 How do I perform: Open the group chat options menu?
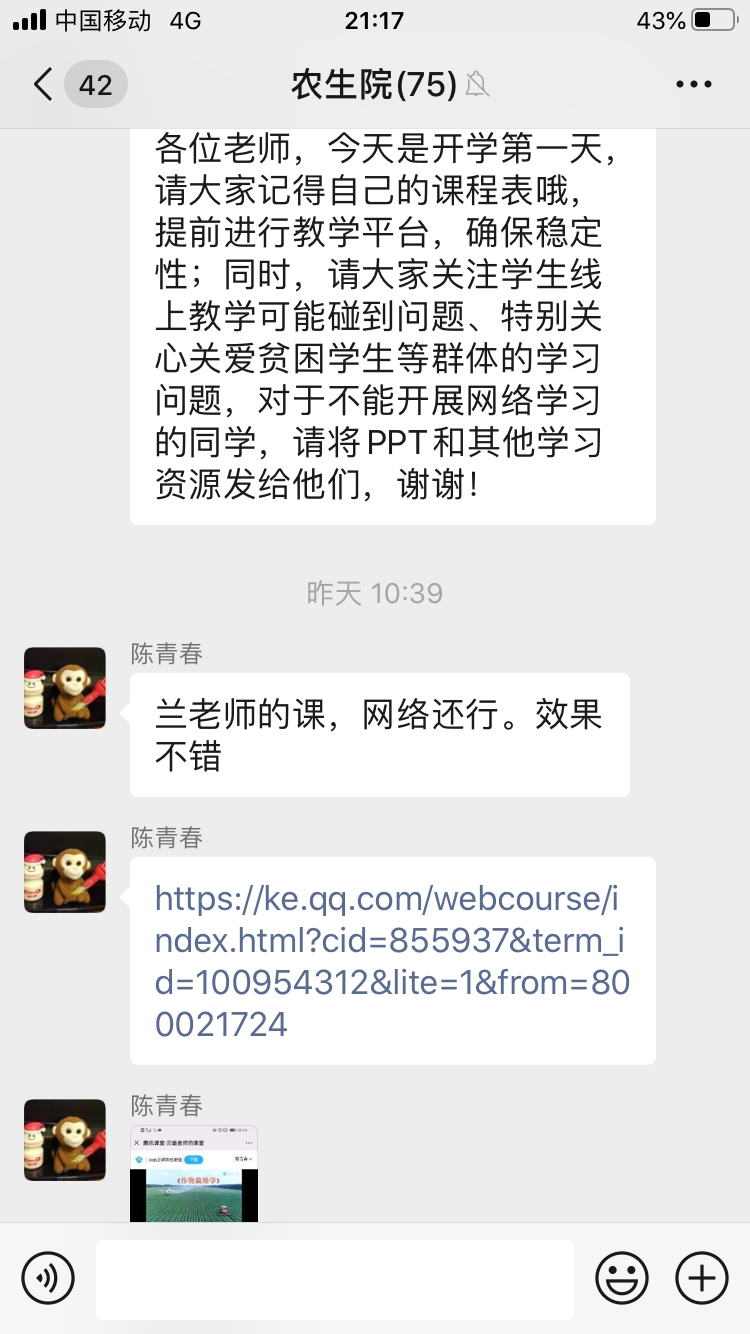coord(693,85)
